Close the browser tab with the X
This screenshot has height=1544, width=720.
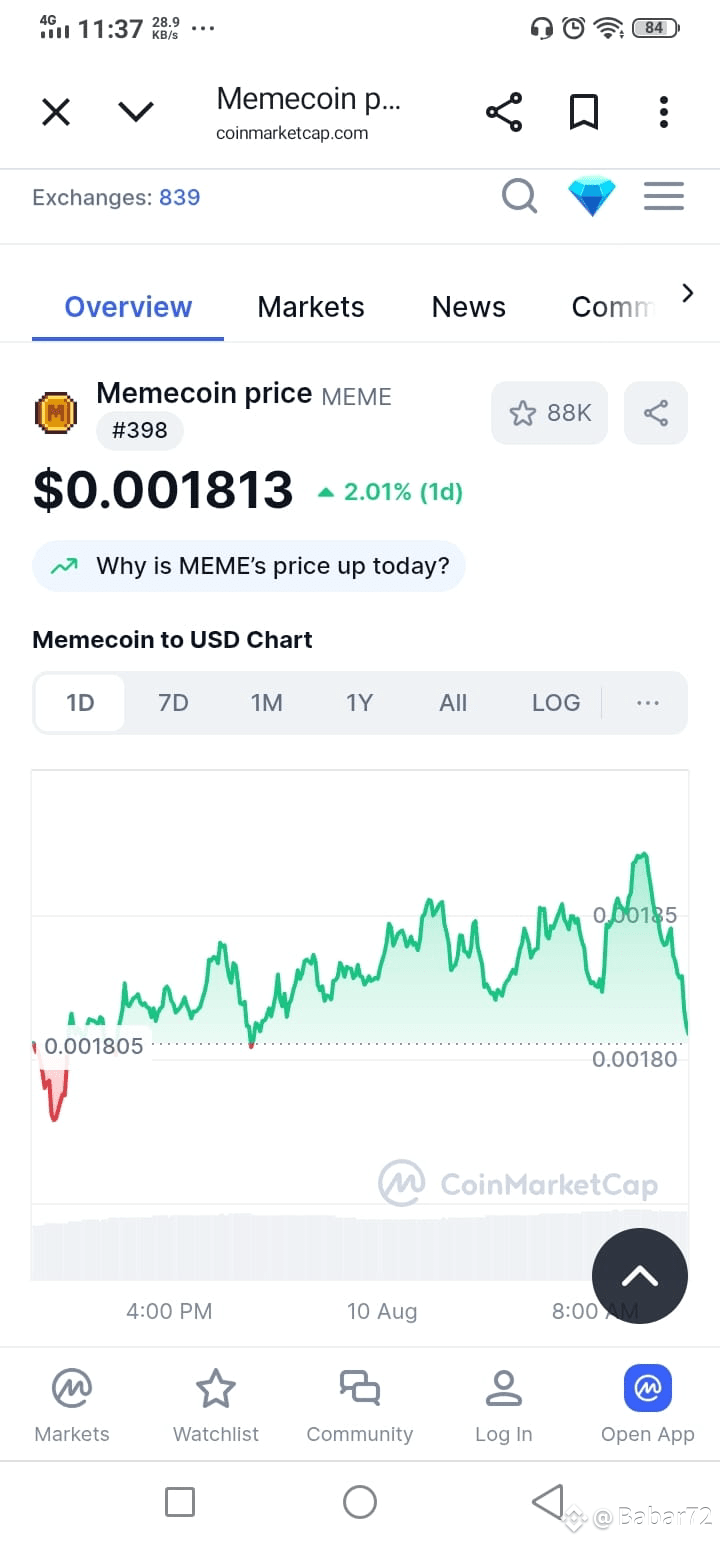56,112
